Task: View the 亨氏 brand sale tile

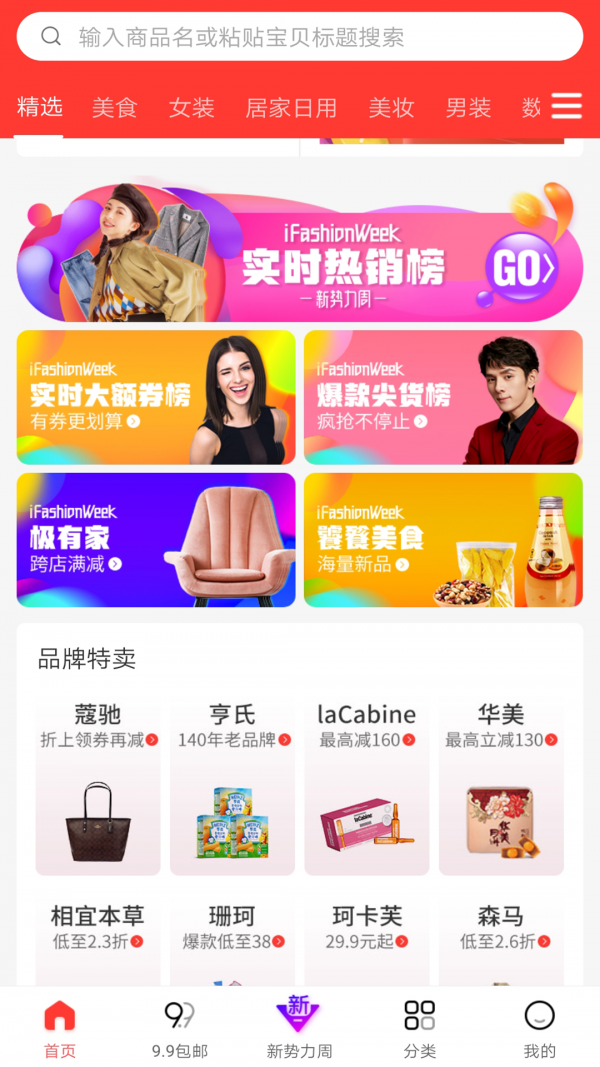Action: coord(232,787)
